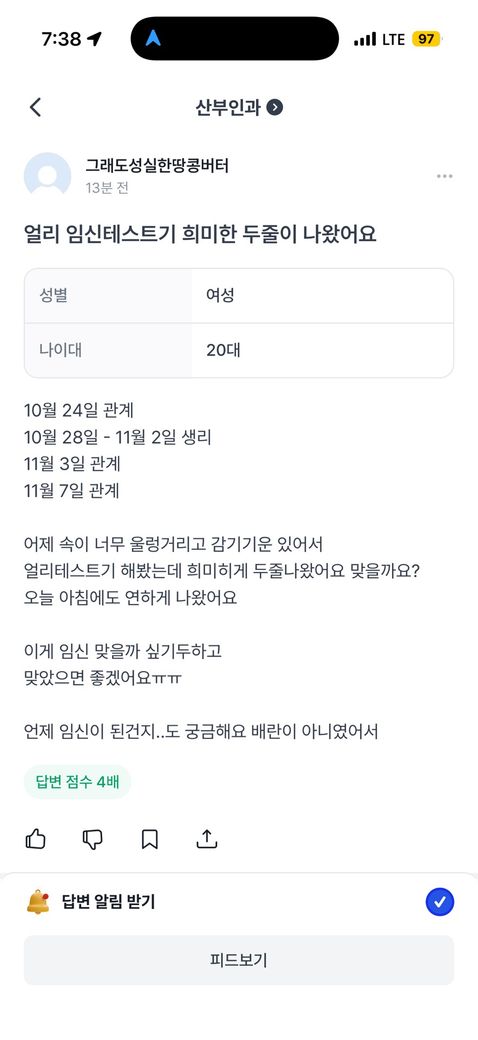Tap the 피드보기 button
Image resolution: width=478 pixels, height=1040 pixels.
pyautogui.click(x=239, y=960)
